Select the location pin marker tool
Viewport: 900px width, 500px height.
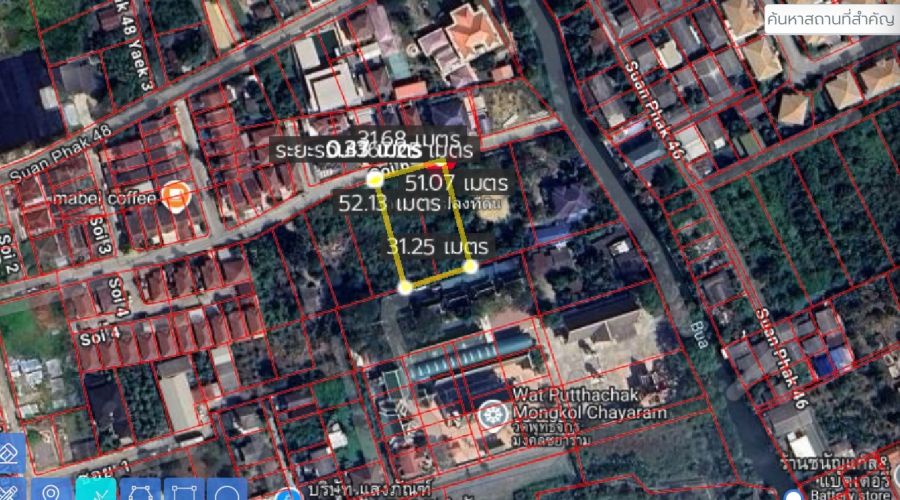tap(50, 491)
